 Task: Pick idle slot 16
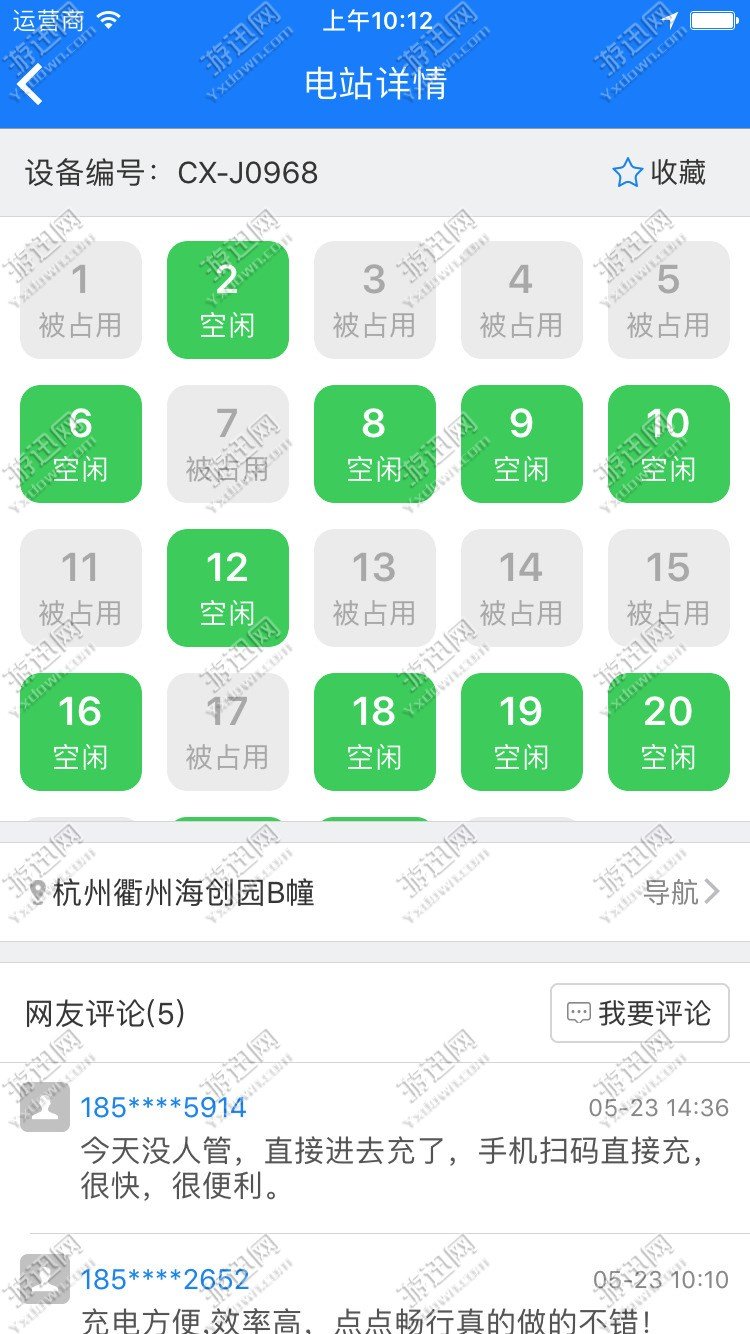(81, 732)
